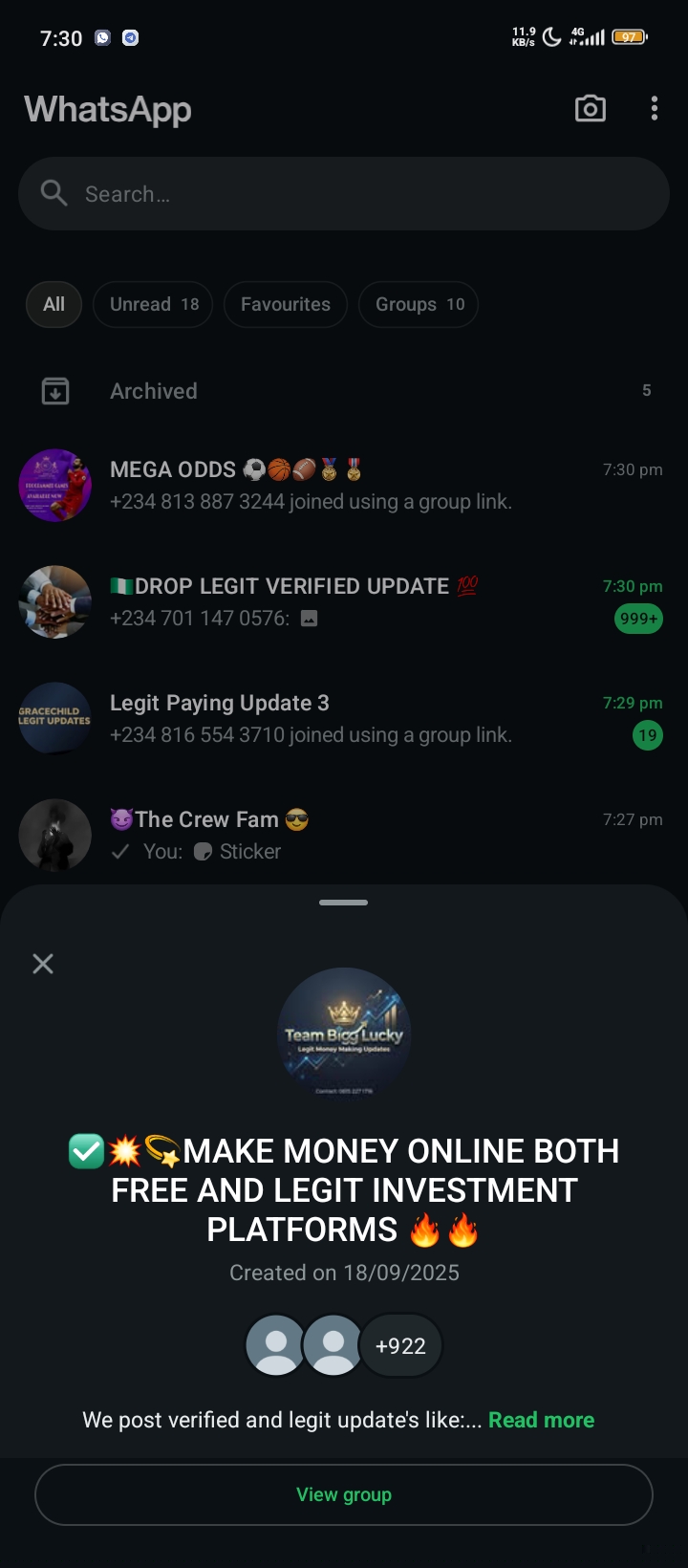The width and height of the screenshot is (688, 1568).
Task: Tap the View group button
Action: 344,1494
